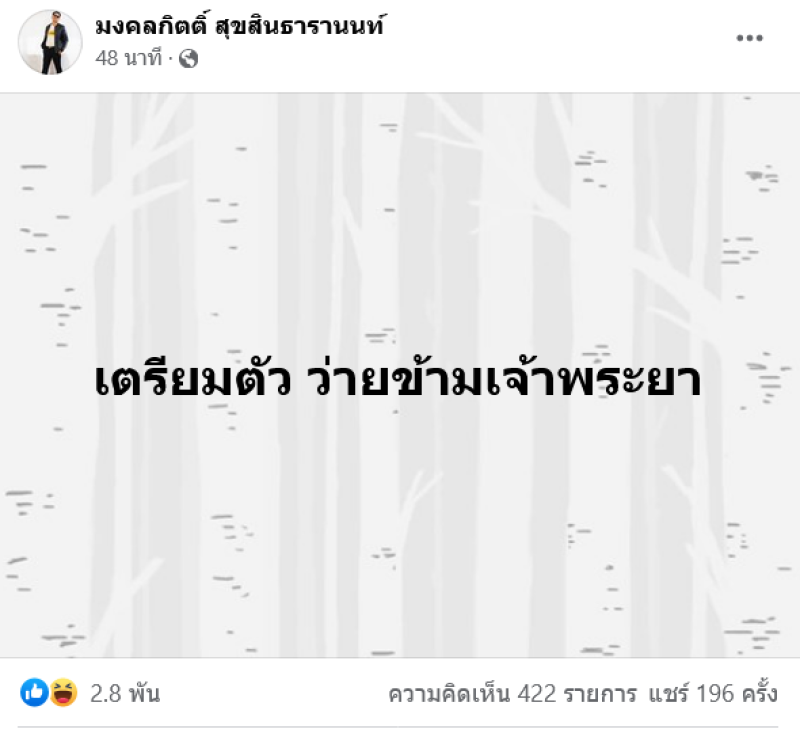View the 2.8 พัน reactions list
Viewport: 800px width, 729px height.
click(x=124, y=693)
